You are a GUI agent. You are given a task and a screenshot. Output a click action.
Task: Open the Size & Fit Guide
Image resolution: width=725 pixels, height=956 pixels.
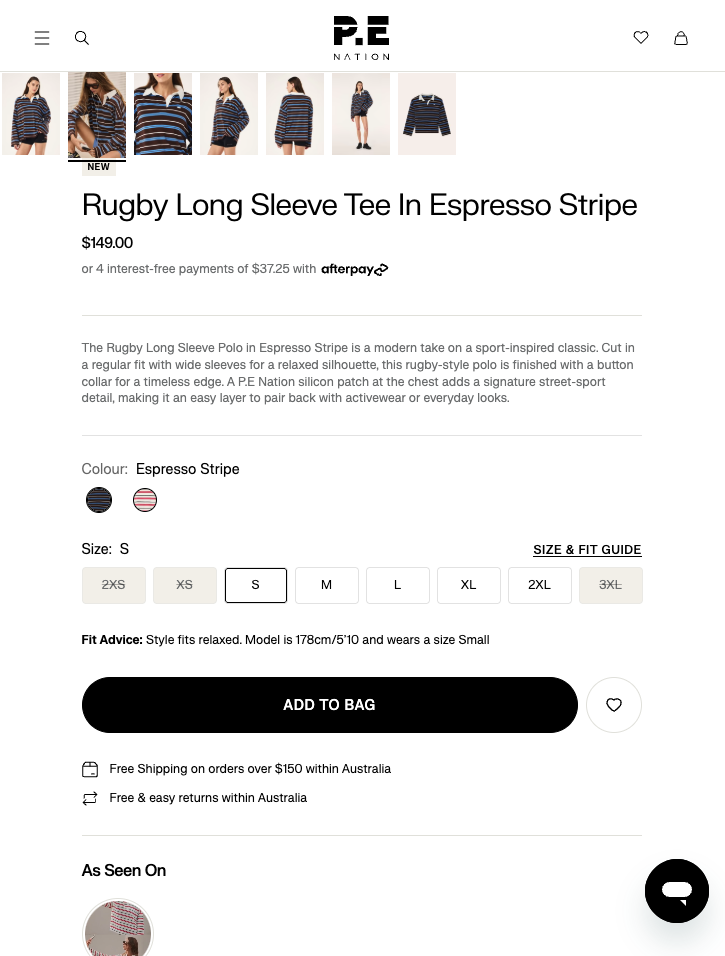click(x=587, y=550)
